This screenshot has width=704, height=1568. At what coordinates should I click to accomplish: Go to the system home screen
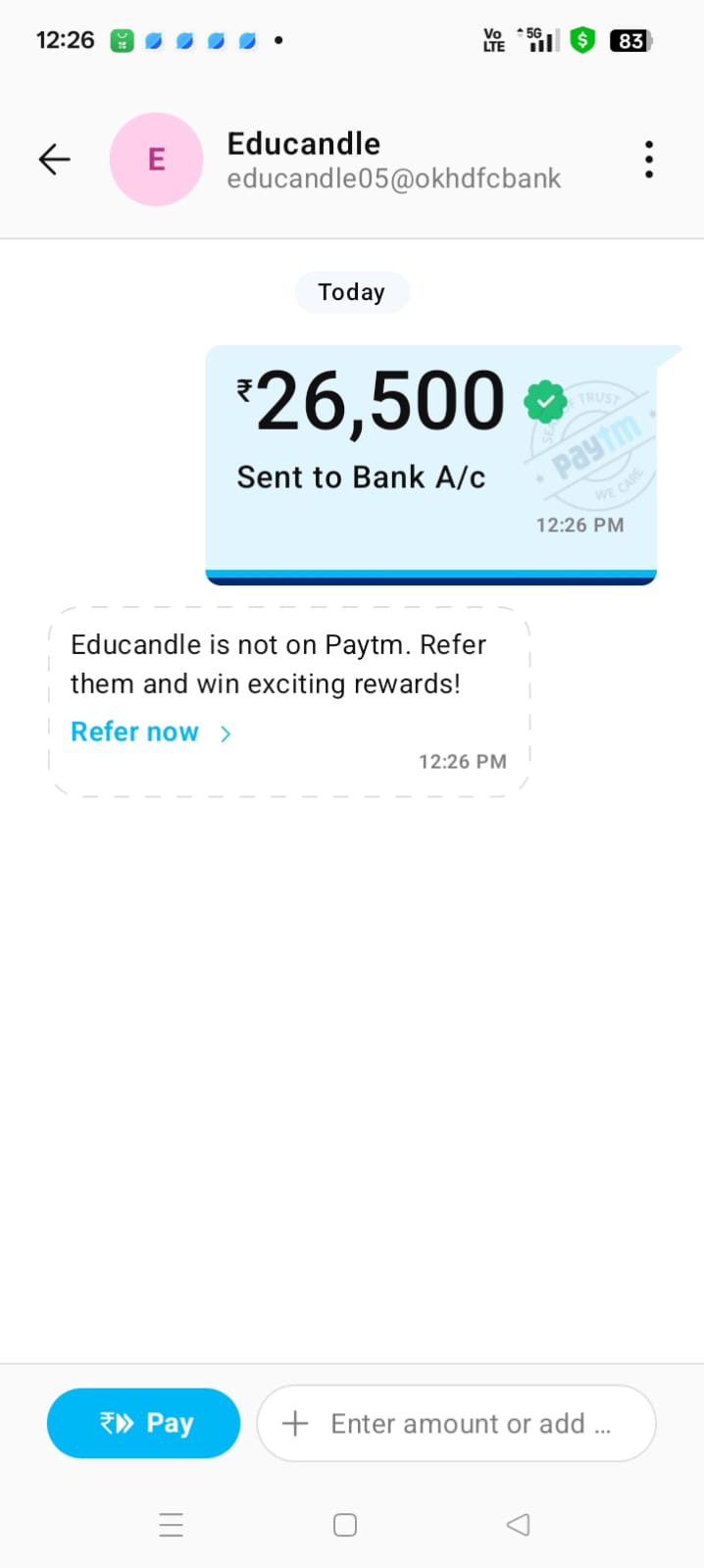[x=344, y=1525]
